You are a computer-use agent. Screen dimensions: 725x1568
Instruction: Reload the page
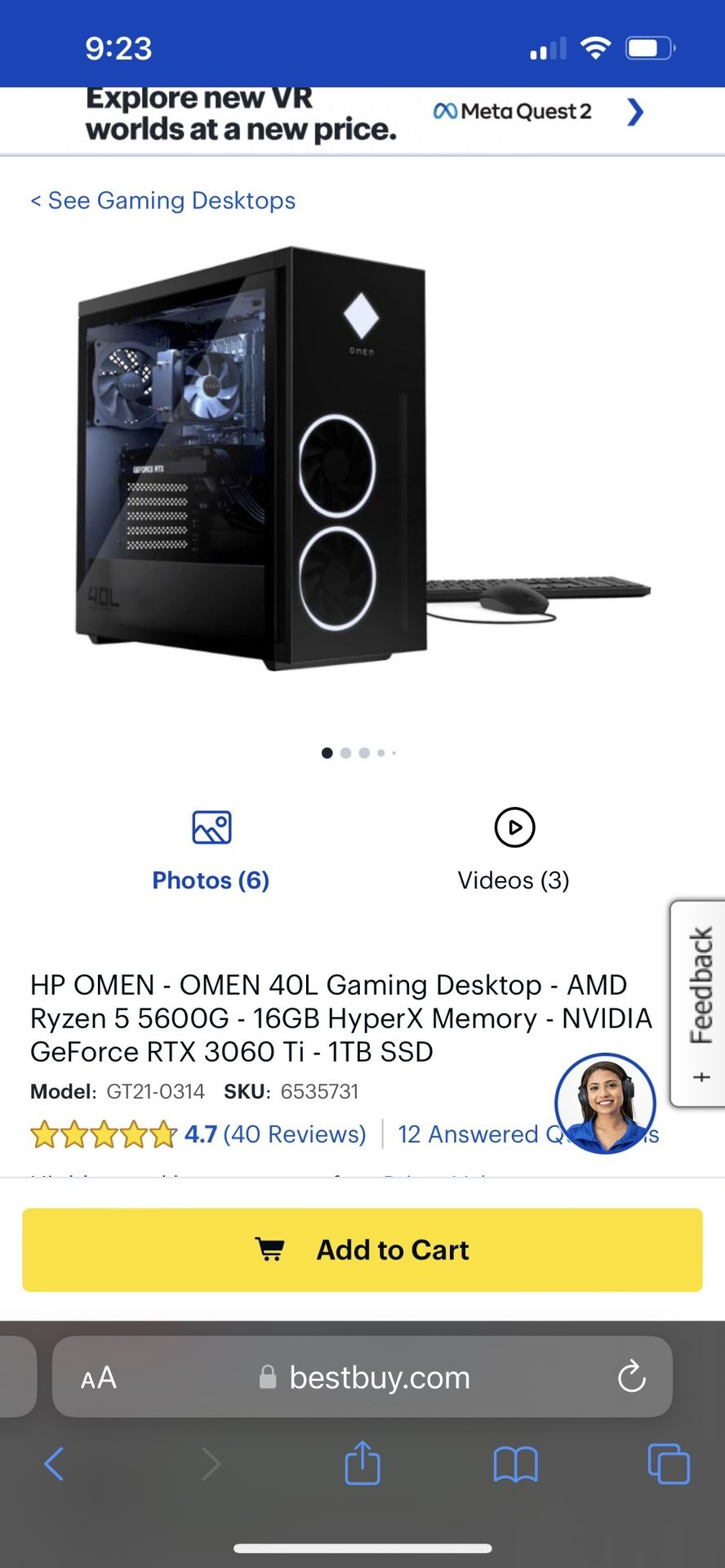coord(631,1377)
